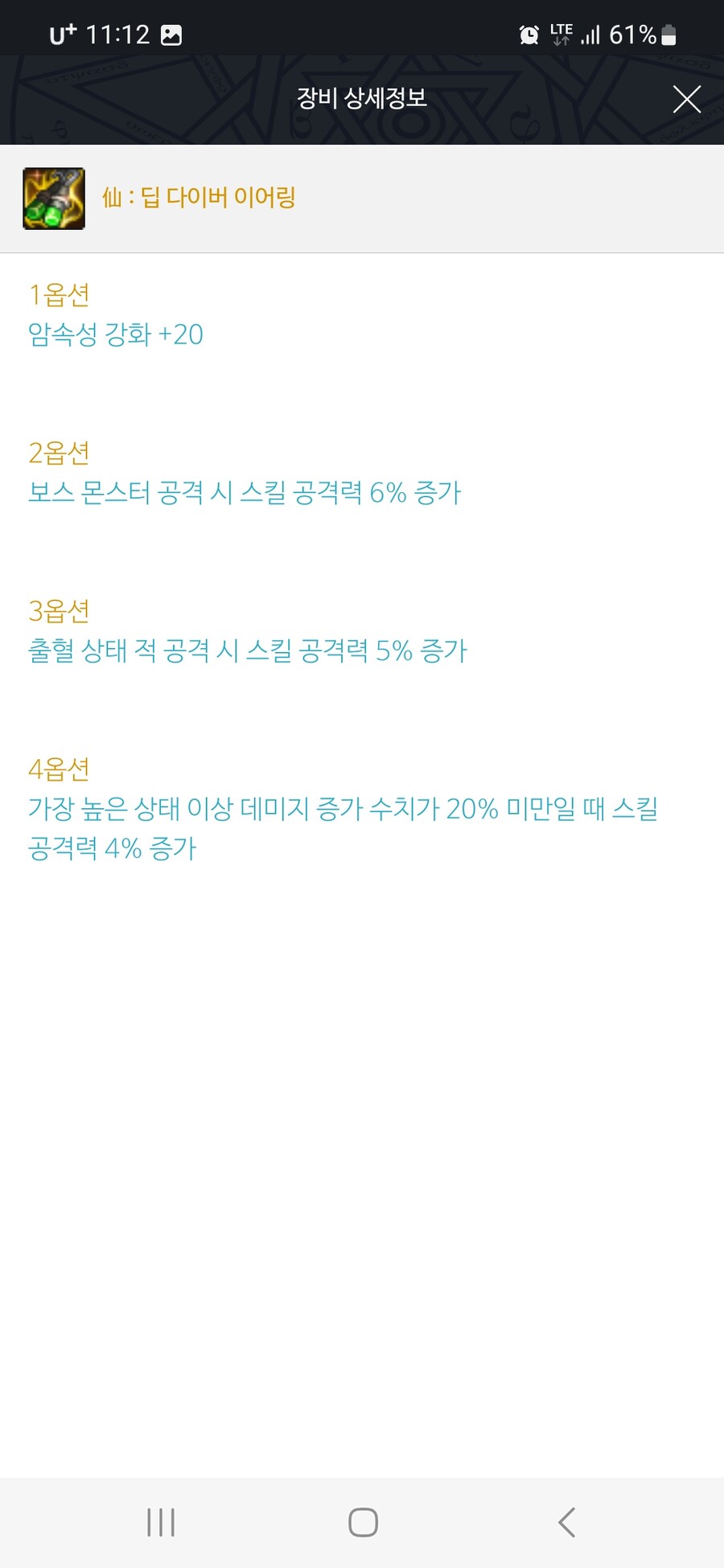Tap the recent apps navigation icon
Image resolution: width=724 pixels, height=1568 pixels.
pyautogui.click(x=160, y=1521)
